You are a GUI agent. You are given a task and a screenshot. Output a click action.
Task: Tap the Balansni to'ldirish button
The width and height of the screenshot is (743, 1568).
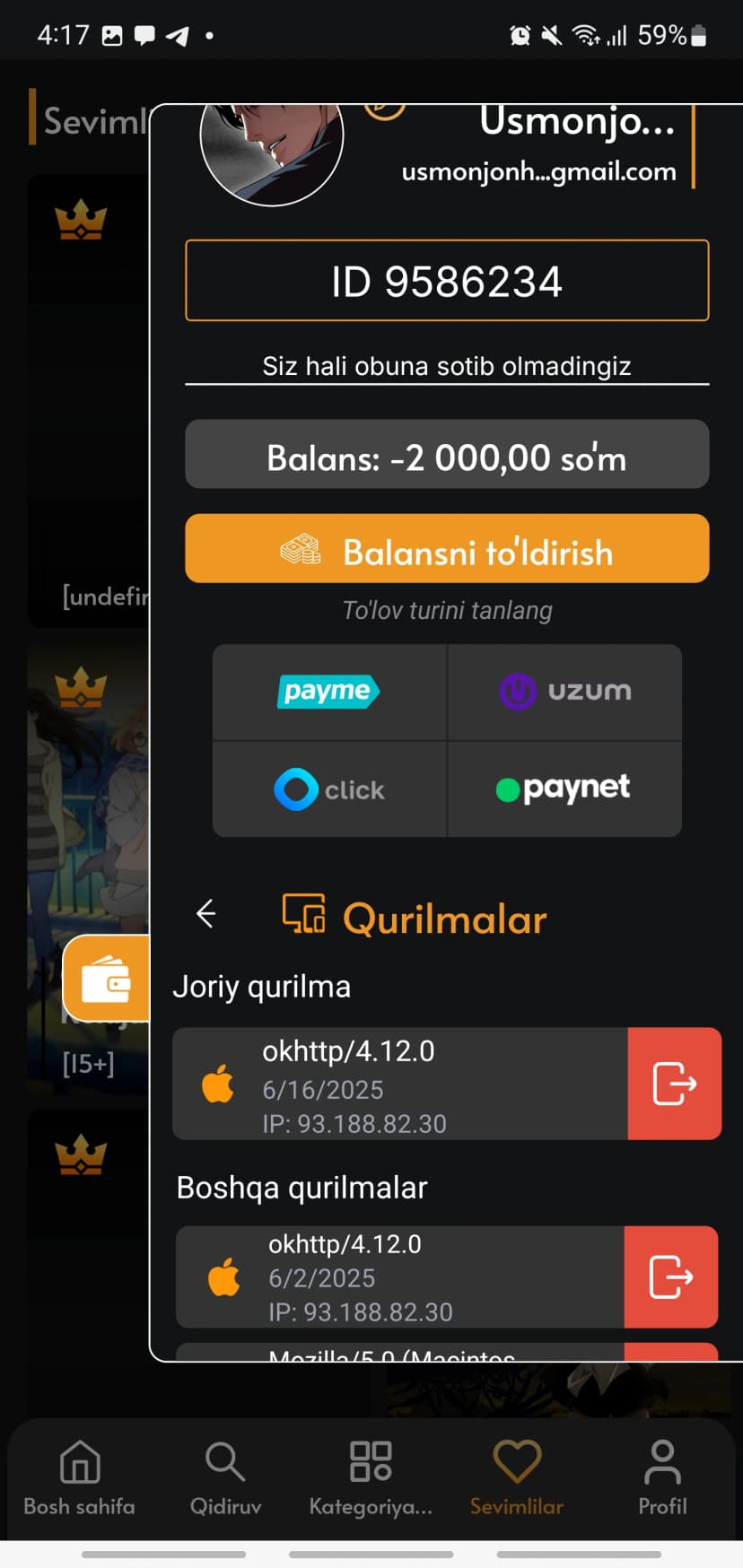447,549
